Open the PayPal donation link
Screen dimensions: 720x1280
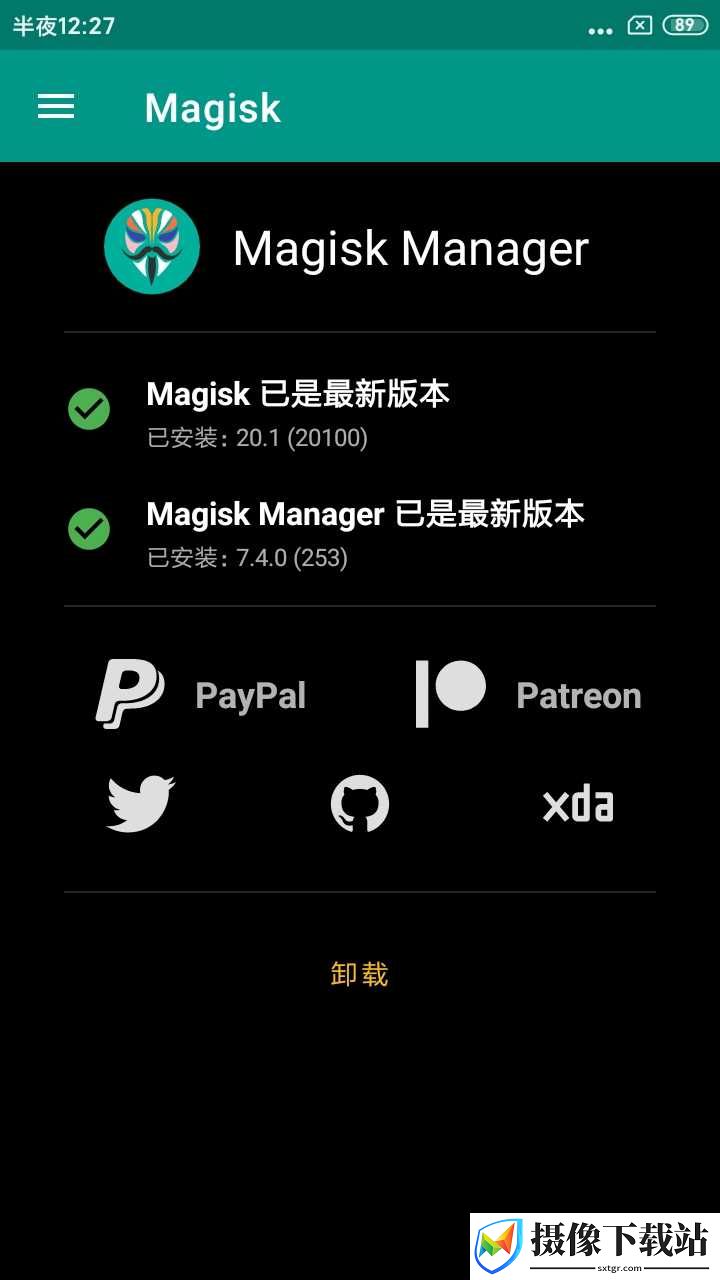201,694
